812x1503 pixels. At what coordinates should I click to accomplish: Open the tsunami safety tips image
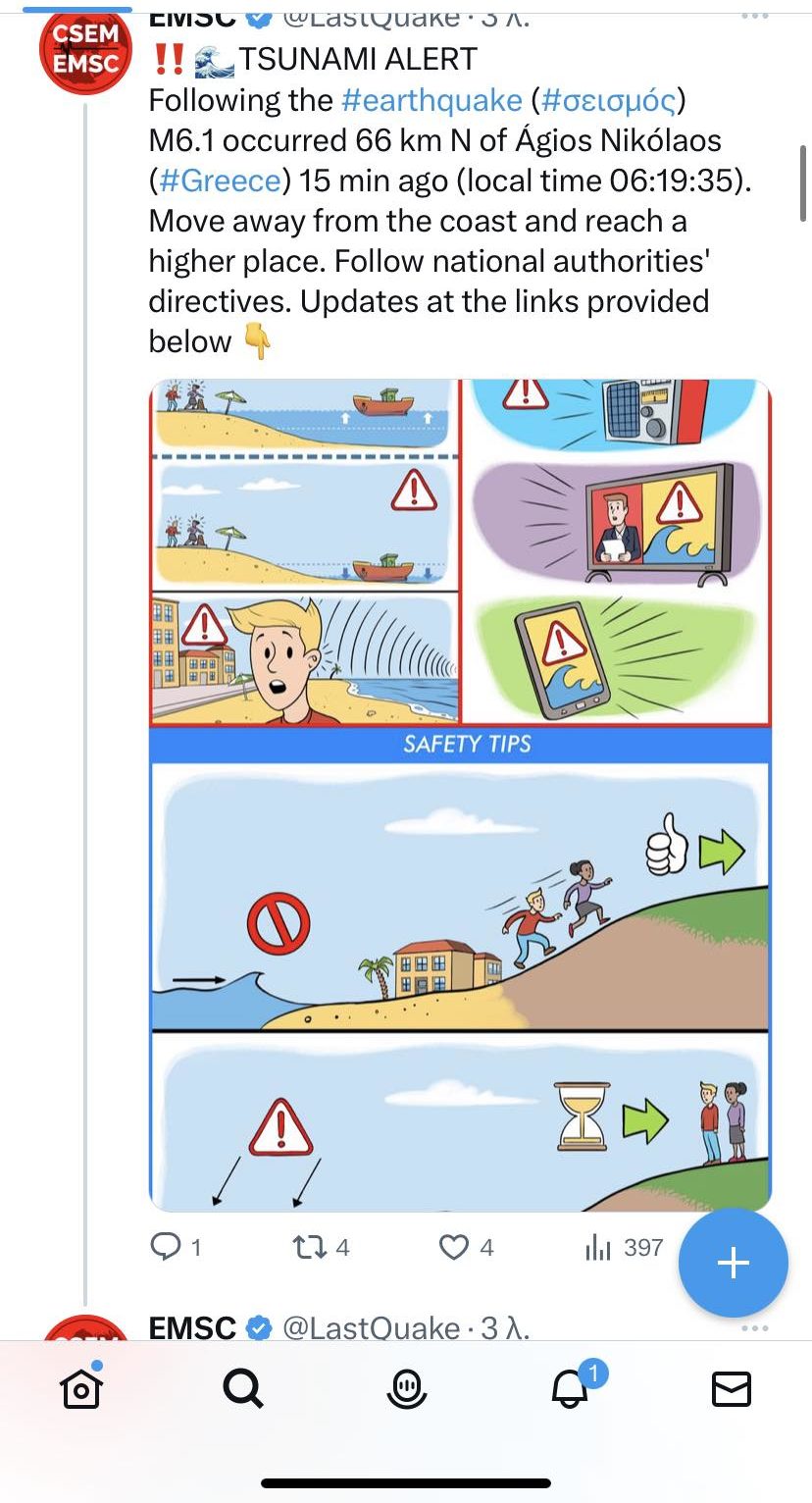click(459, 795)
